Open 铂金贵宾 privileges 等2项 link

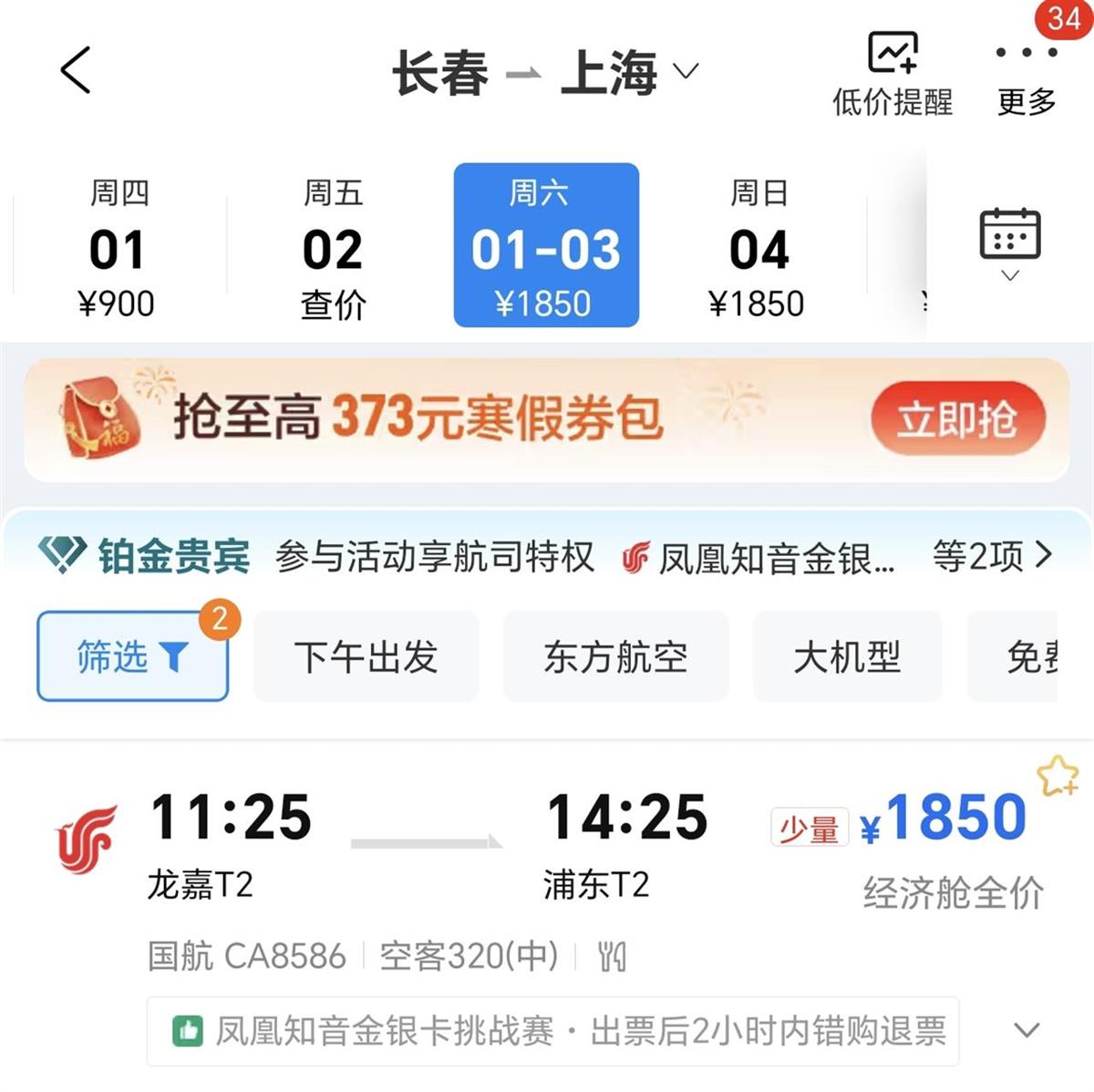pos(993,555)
